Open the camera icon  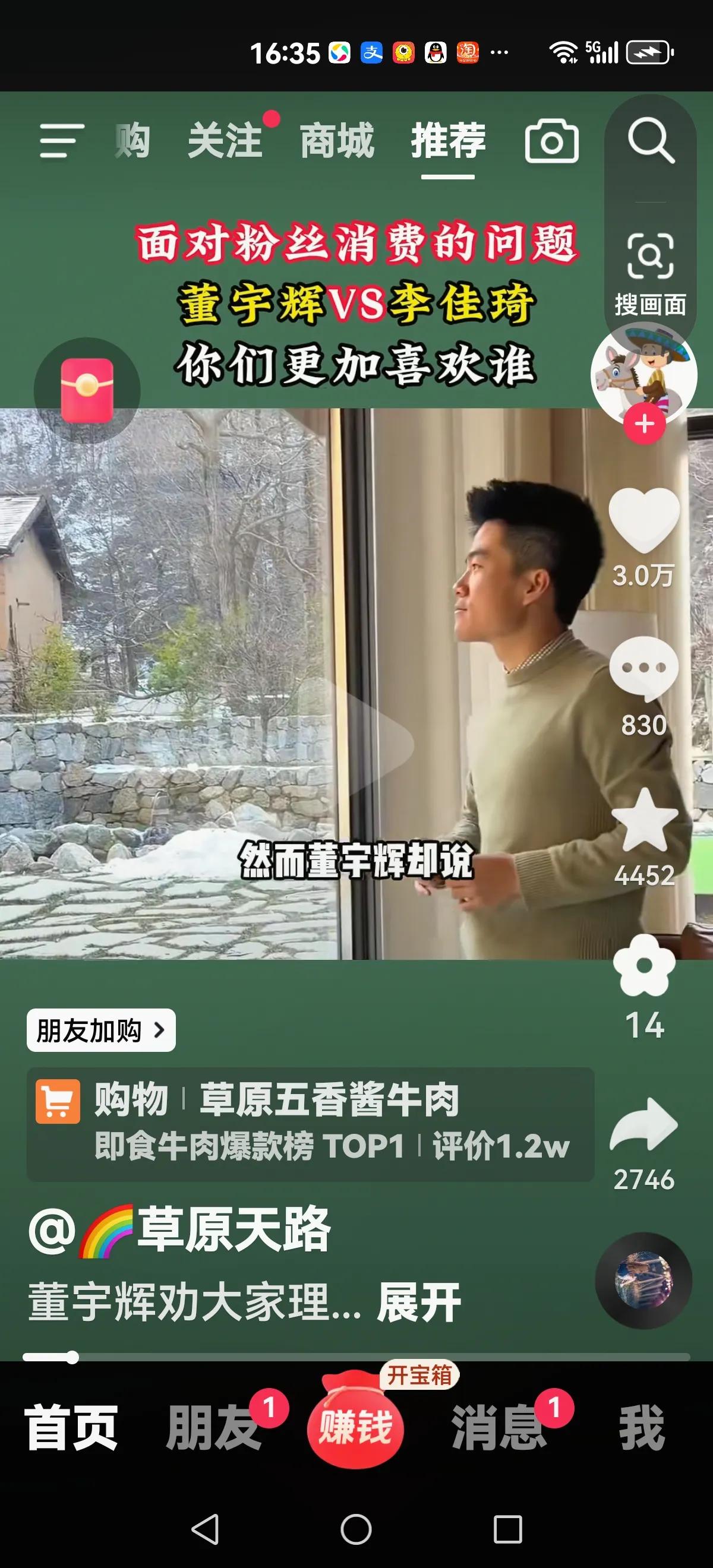[551, 141]
